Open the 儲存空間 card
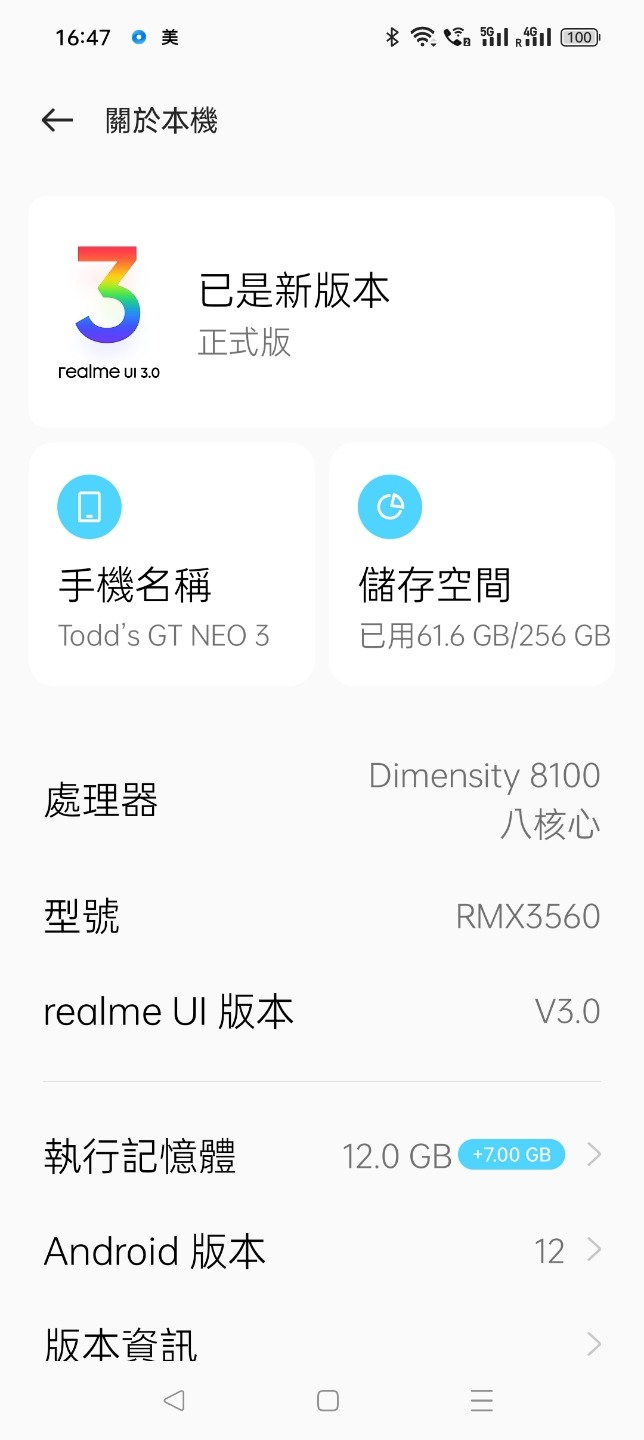 click(472, 565)
